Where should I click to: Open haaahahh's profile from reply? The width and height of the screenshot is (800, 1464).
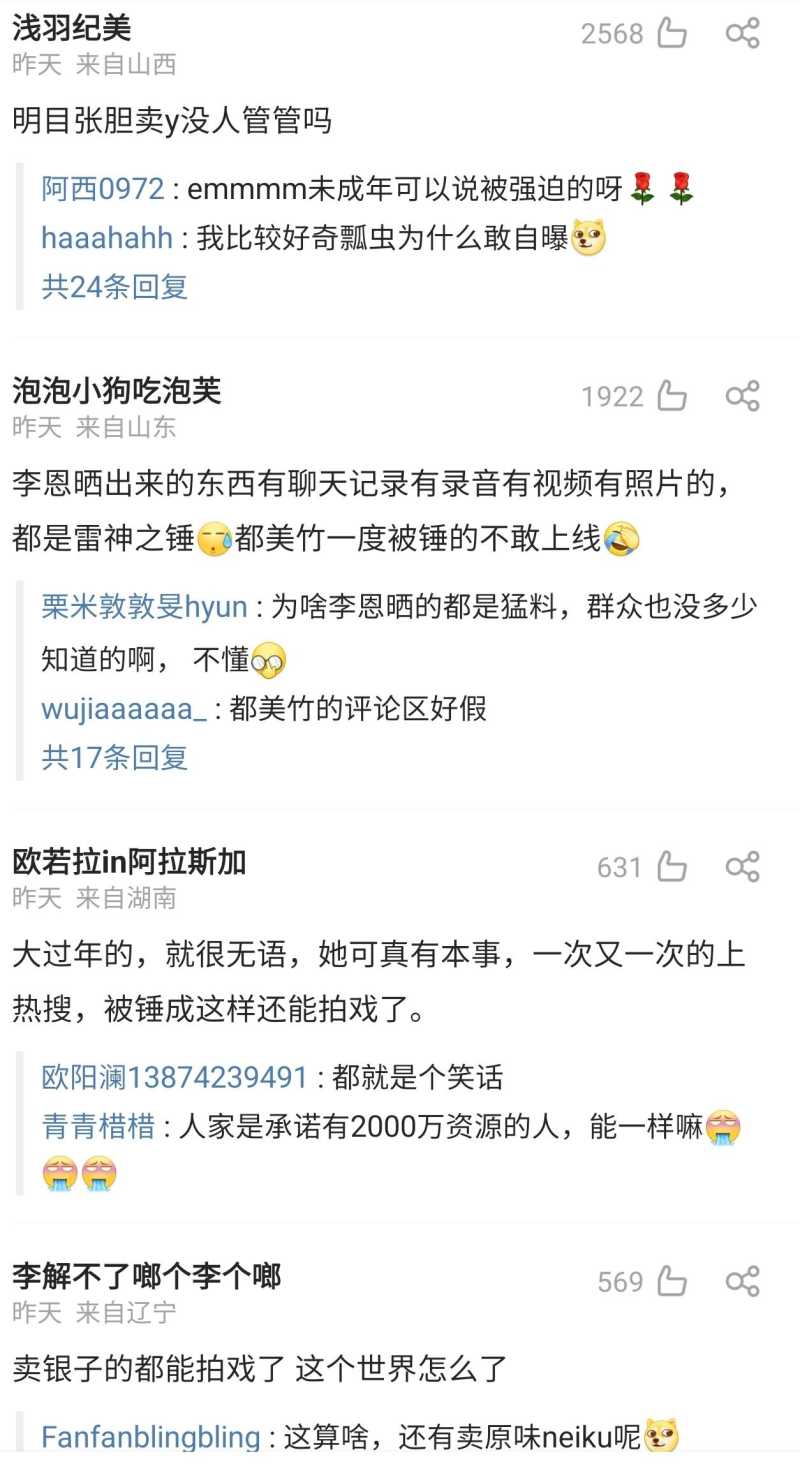(x=108, y=238)
